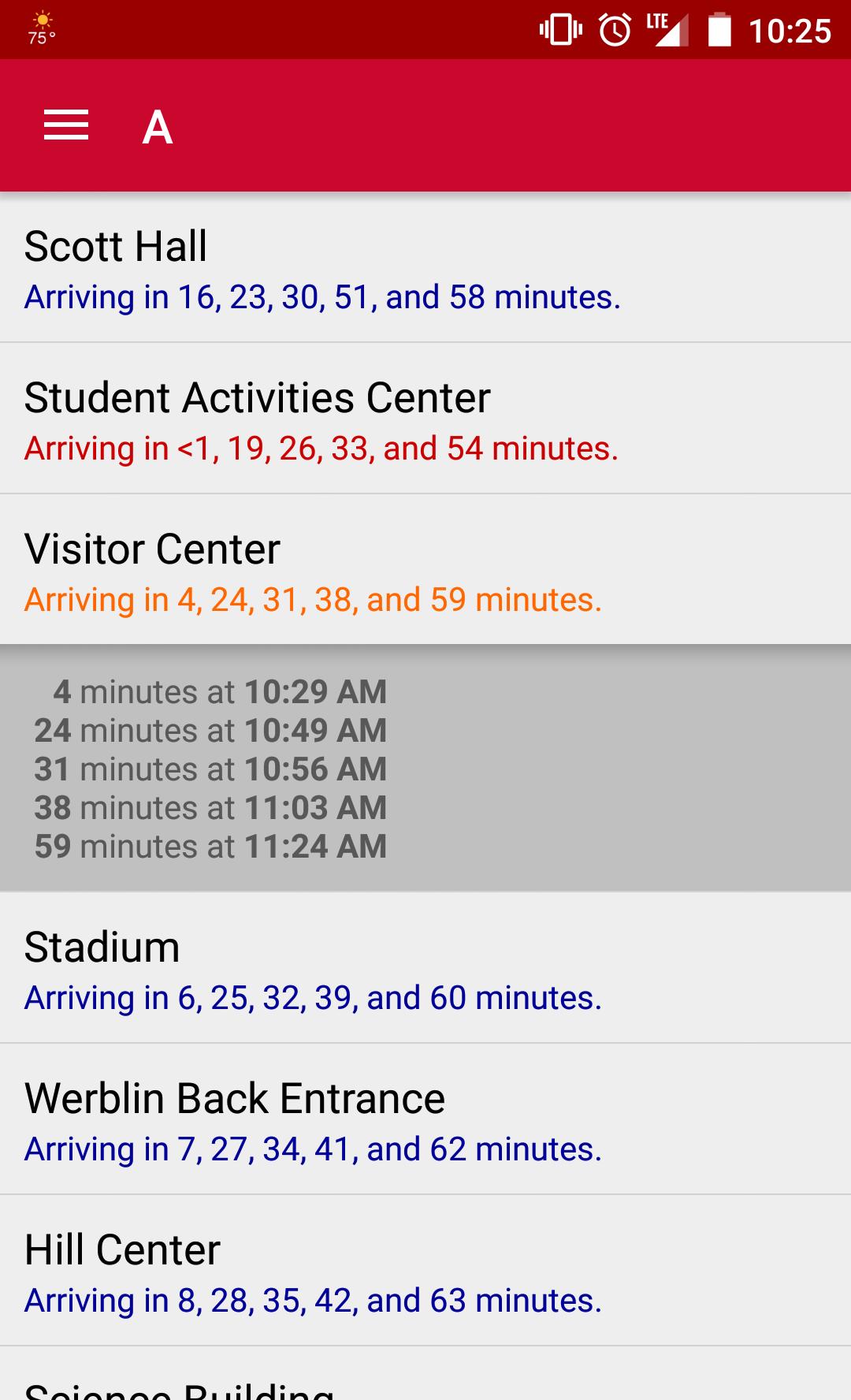
Task: Expand arrival times for Scott Hall
Action: pyautogui.click(x=425, y=268)
